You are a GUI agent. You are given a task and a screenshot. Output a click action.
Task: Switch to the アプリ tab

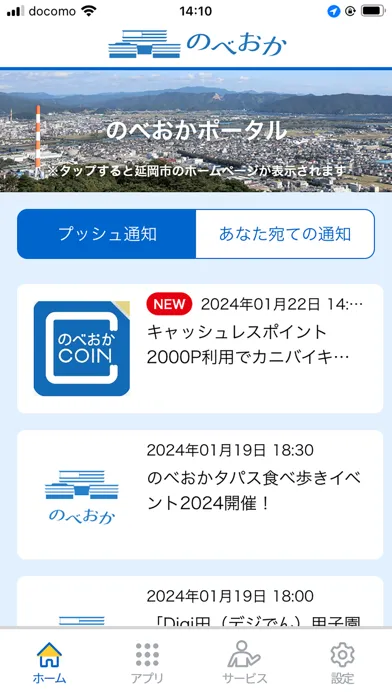147,662
